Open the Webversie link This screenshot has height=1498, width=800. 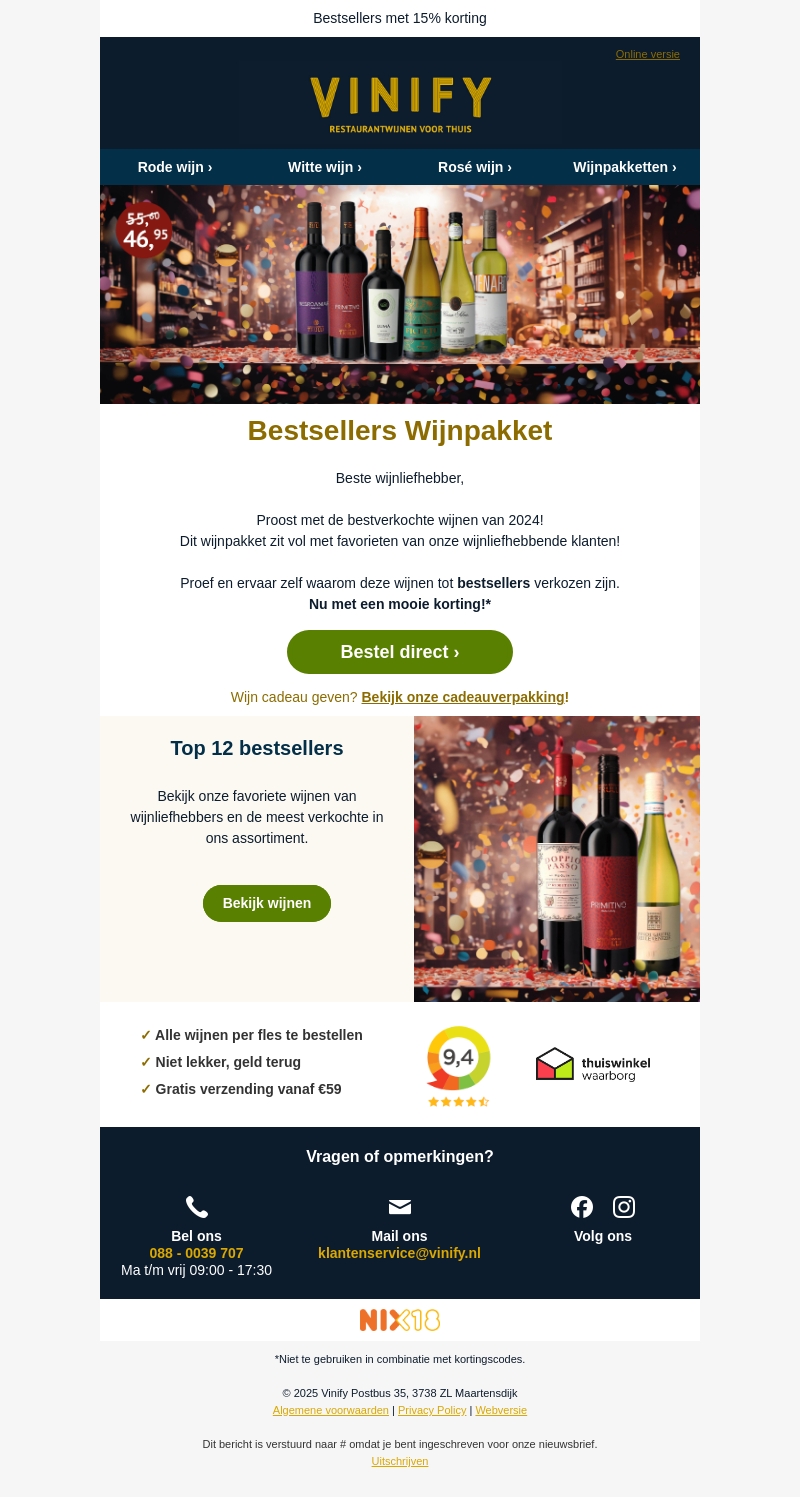coord(501,1410)
